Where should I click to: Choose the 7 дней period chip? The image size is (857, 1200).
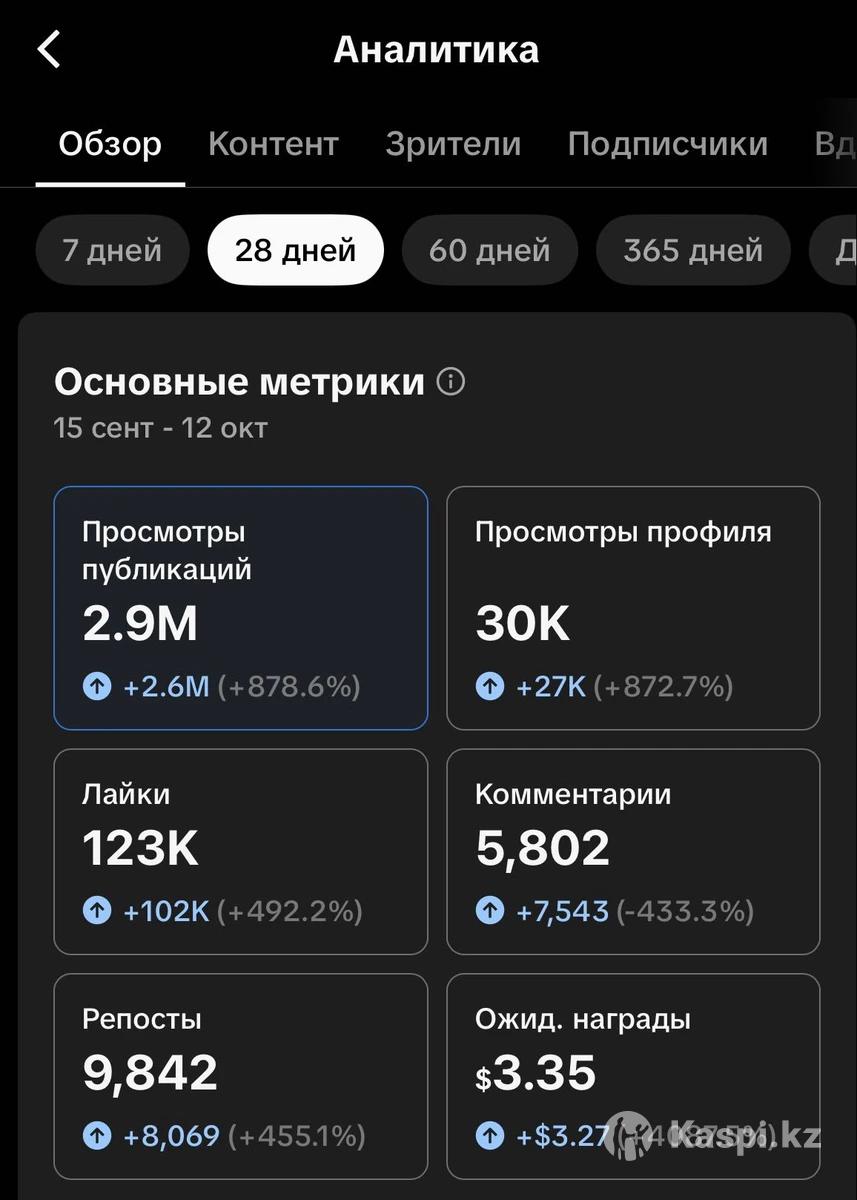tap(112, 250)
